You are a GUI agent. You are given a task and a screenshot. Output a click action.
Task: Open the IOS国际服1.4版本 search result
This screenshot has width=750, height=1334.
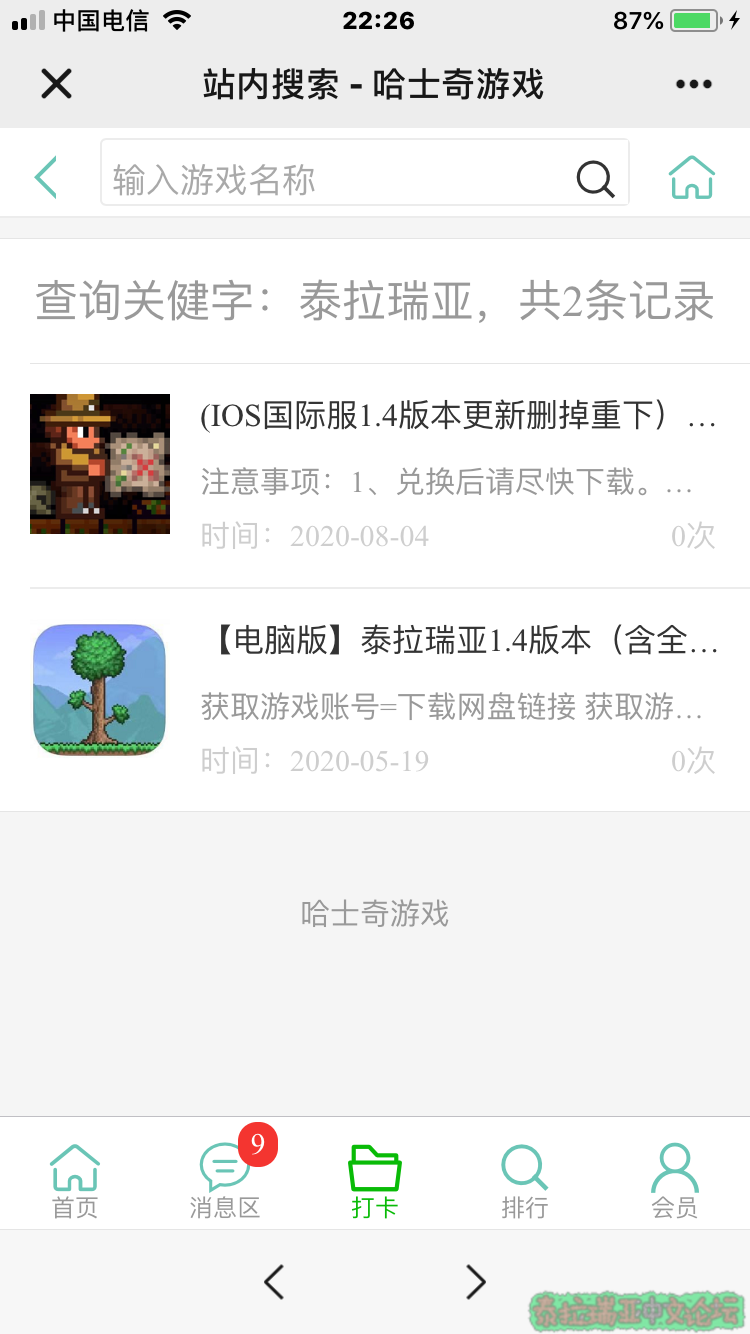click(x=375, y=476)
